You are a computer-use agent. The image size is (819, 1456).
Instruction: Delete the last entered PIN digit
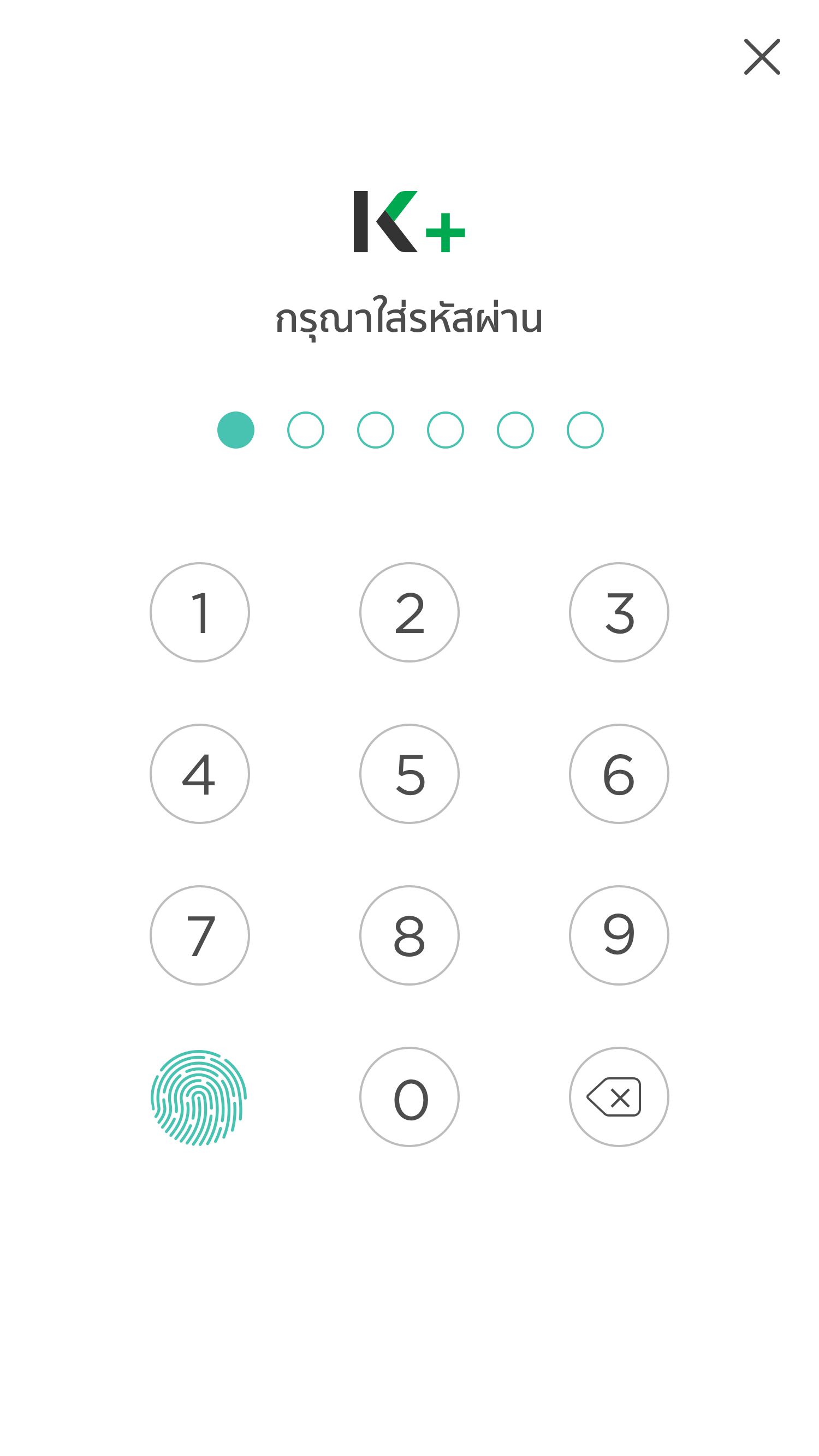pyautogui.click(x=619, y=1096)
